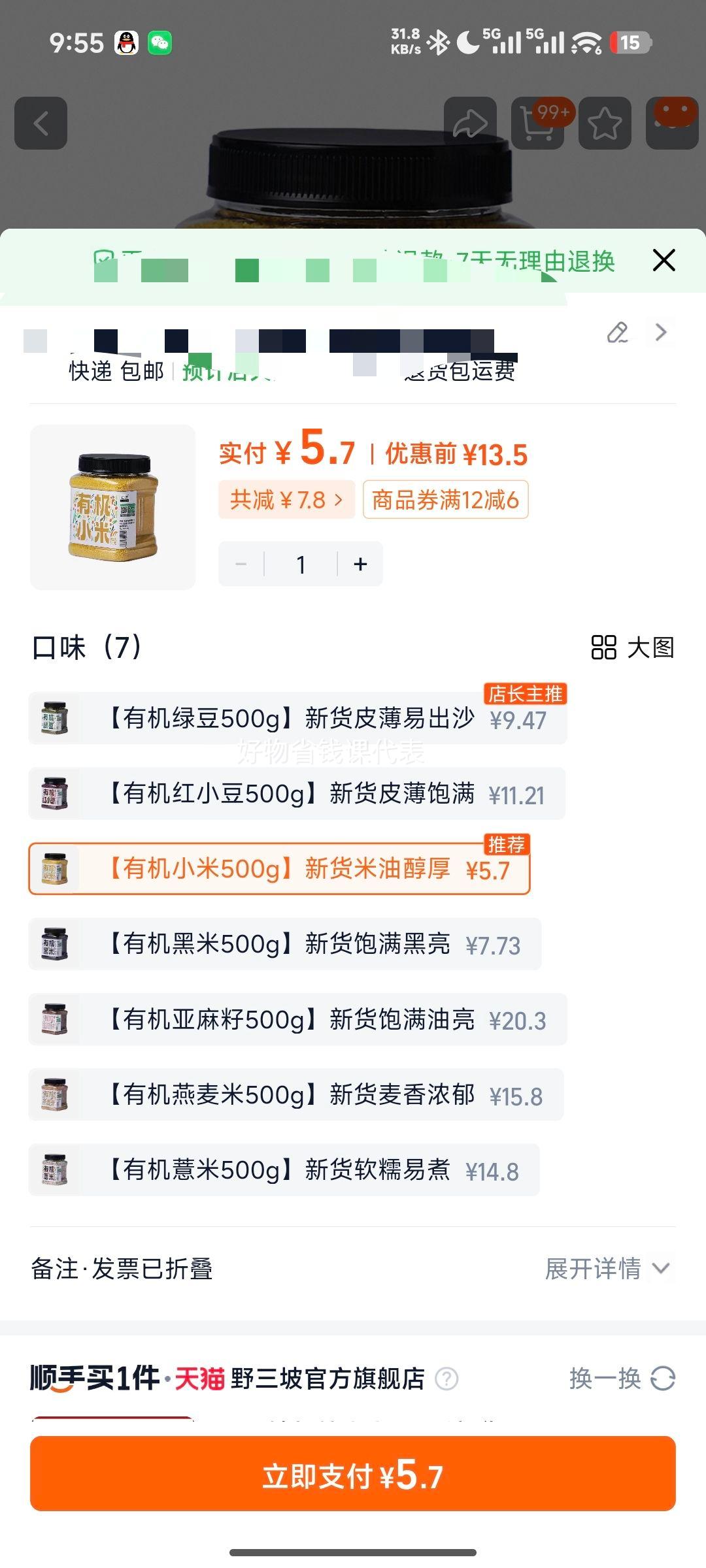Open the 商品券满12减6 coupon detail

(446, 498)
